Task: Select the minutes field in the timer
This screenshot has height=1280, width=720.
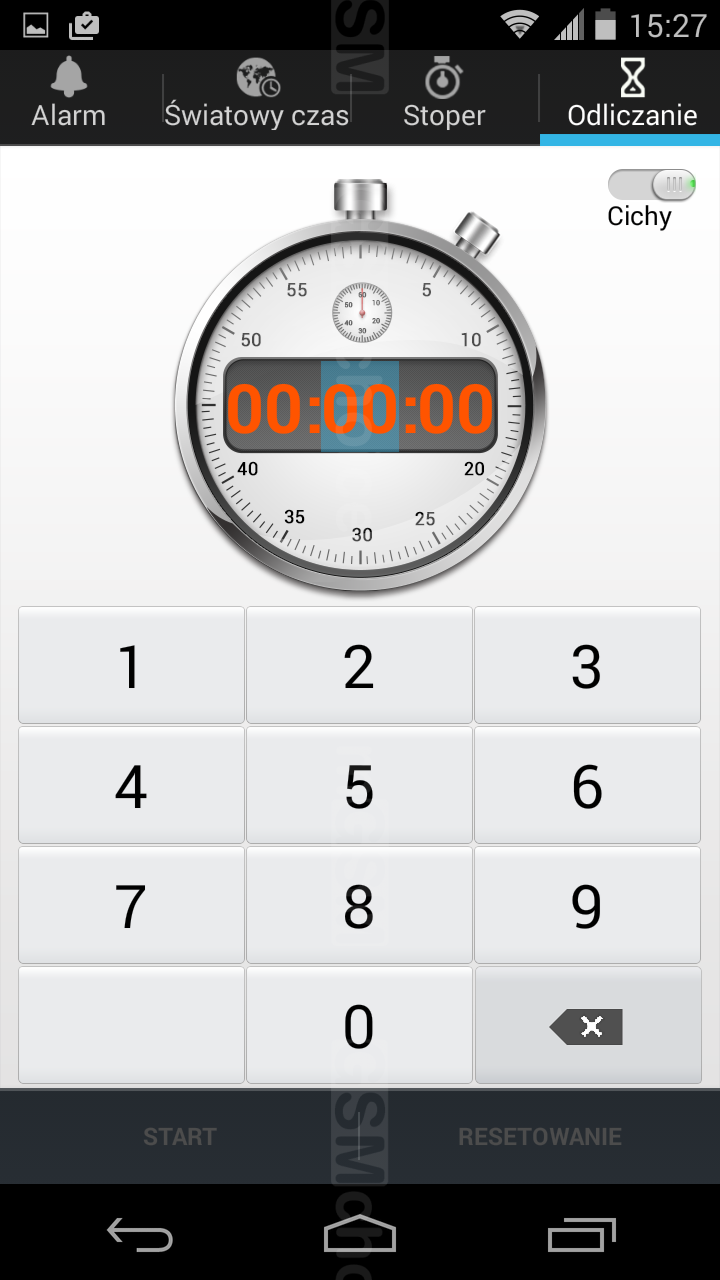Action: pos(360,407)
